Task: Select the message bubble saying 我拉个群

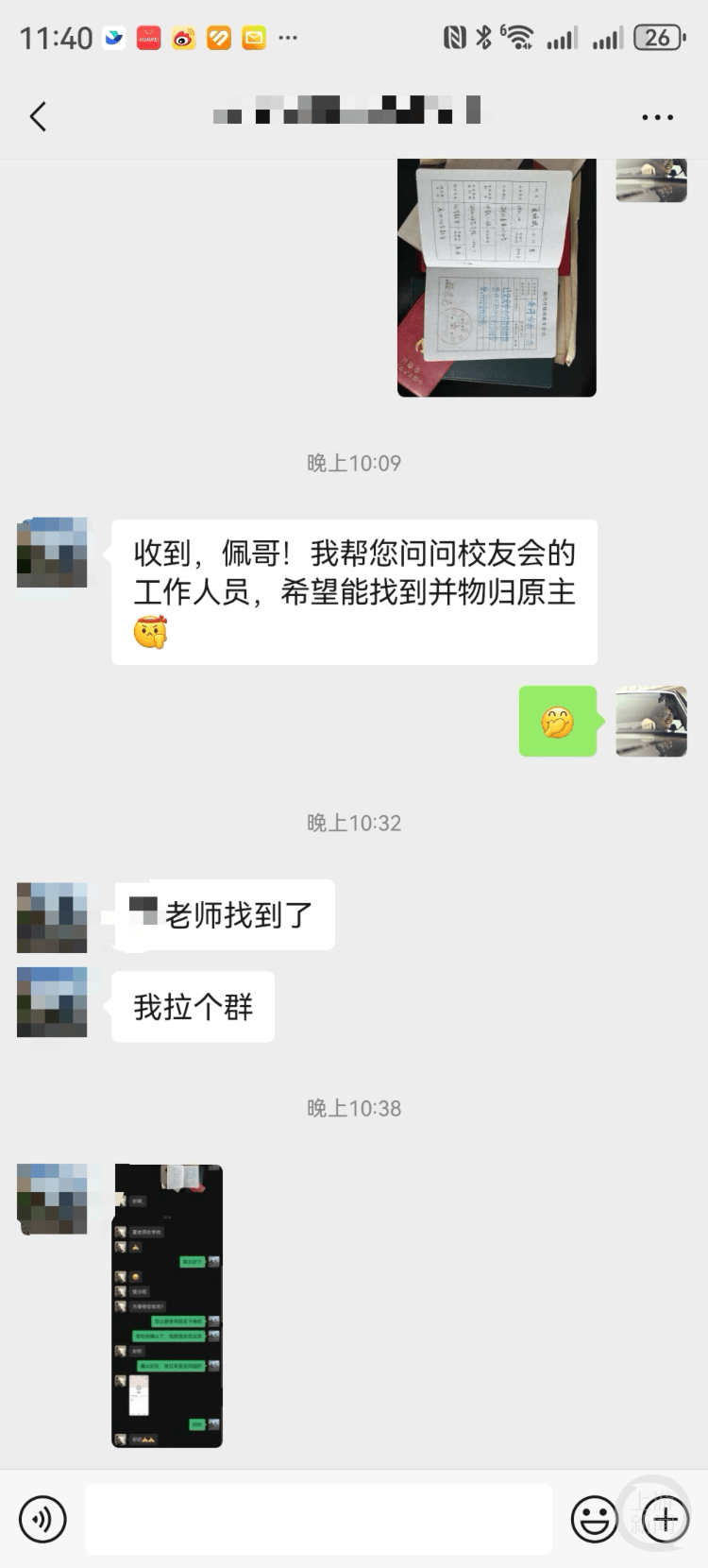Action: point(192,1006)
